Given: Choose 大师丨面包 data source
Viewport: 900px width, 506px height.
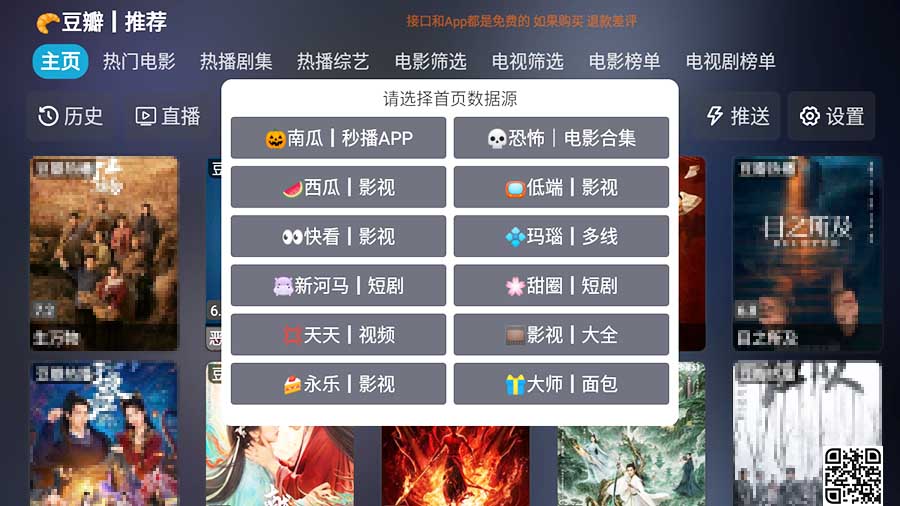Looking at the screenshot, I should tap(561, 384).
